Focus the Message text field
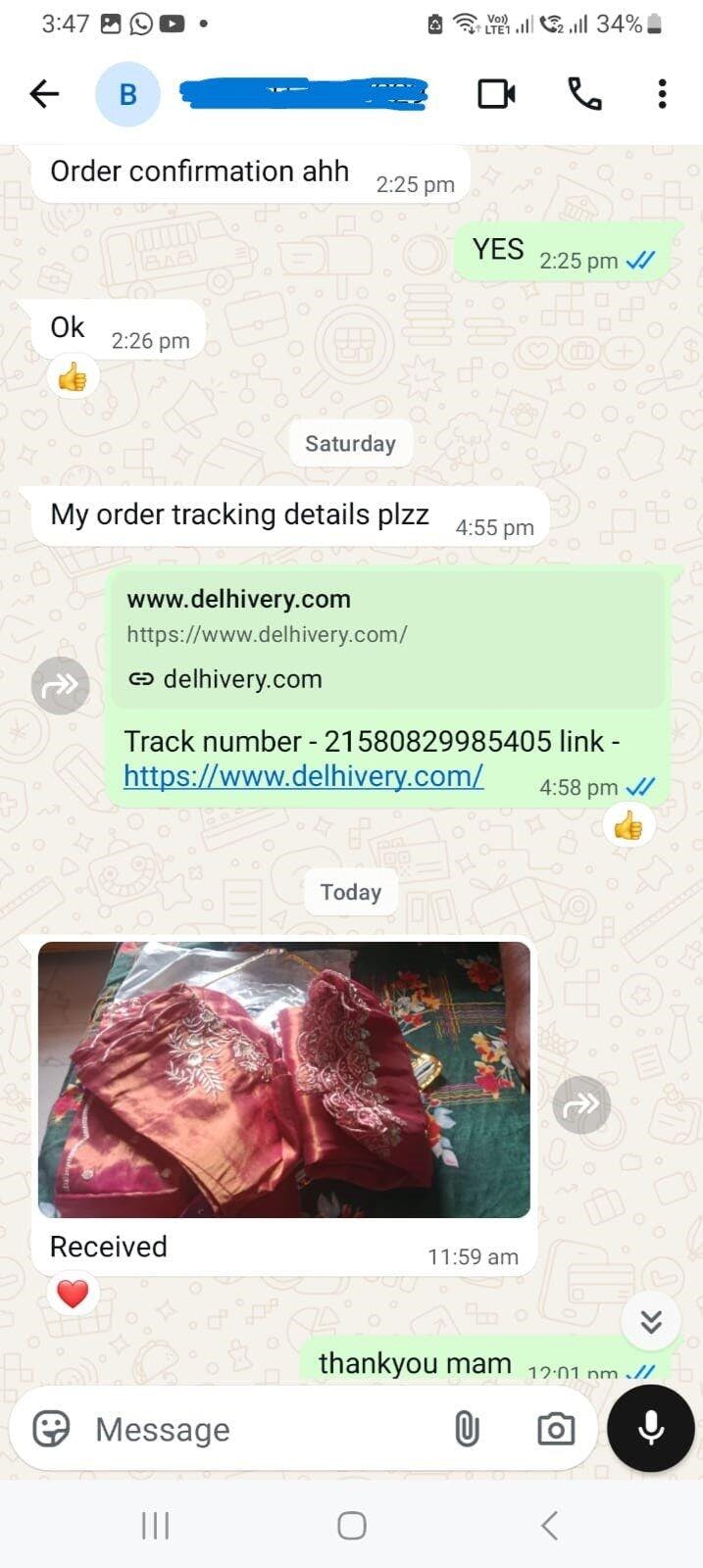 coord(265,1429)
